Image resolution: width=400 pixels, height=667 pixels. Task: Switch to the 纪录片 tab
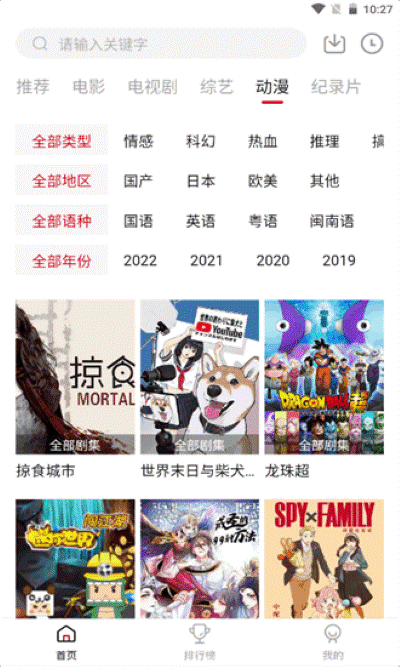336,87
